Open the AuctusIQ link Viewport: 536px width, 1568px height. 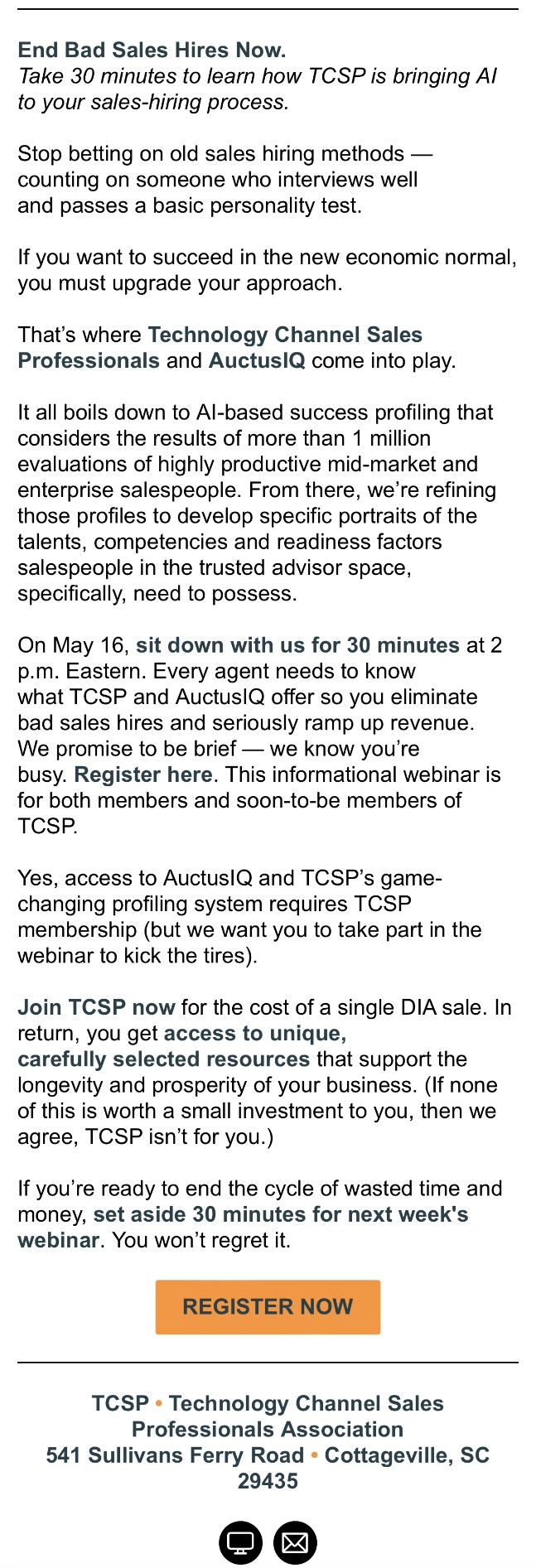pos(257,361)
